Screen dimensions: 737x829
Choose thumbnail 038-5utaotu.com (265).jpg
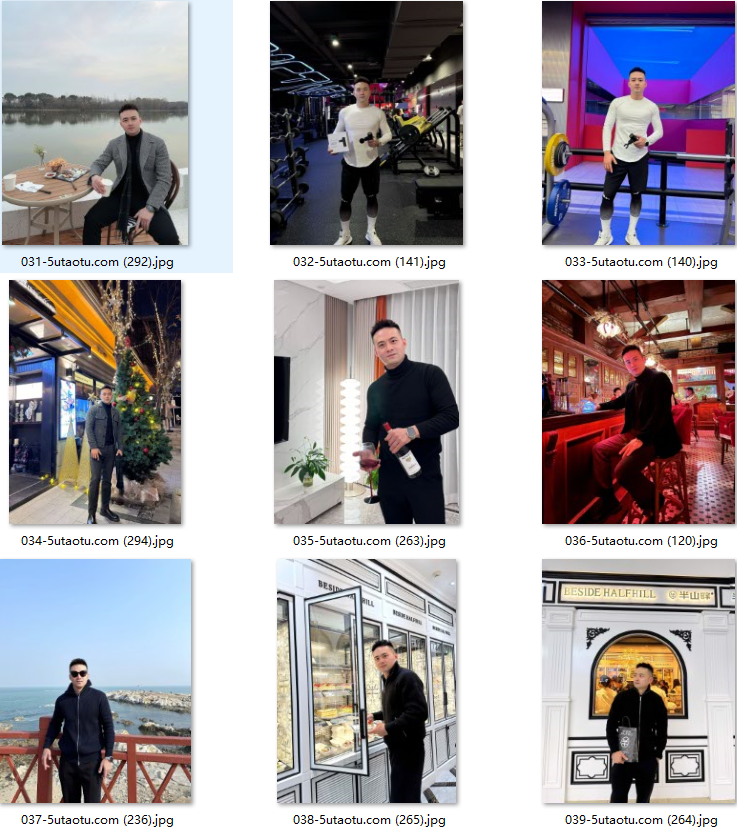pyautogui.click(x=366, y=681)
